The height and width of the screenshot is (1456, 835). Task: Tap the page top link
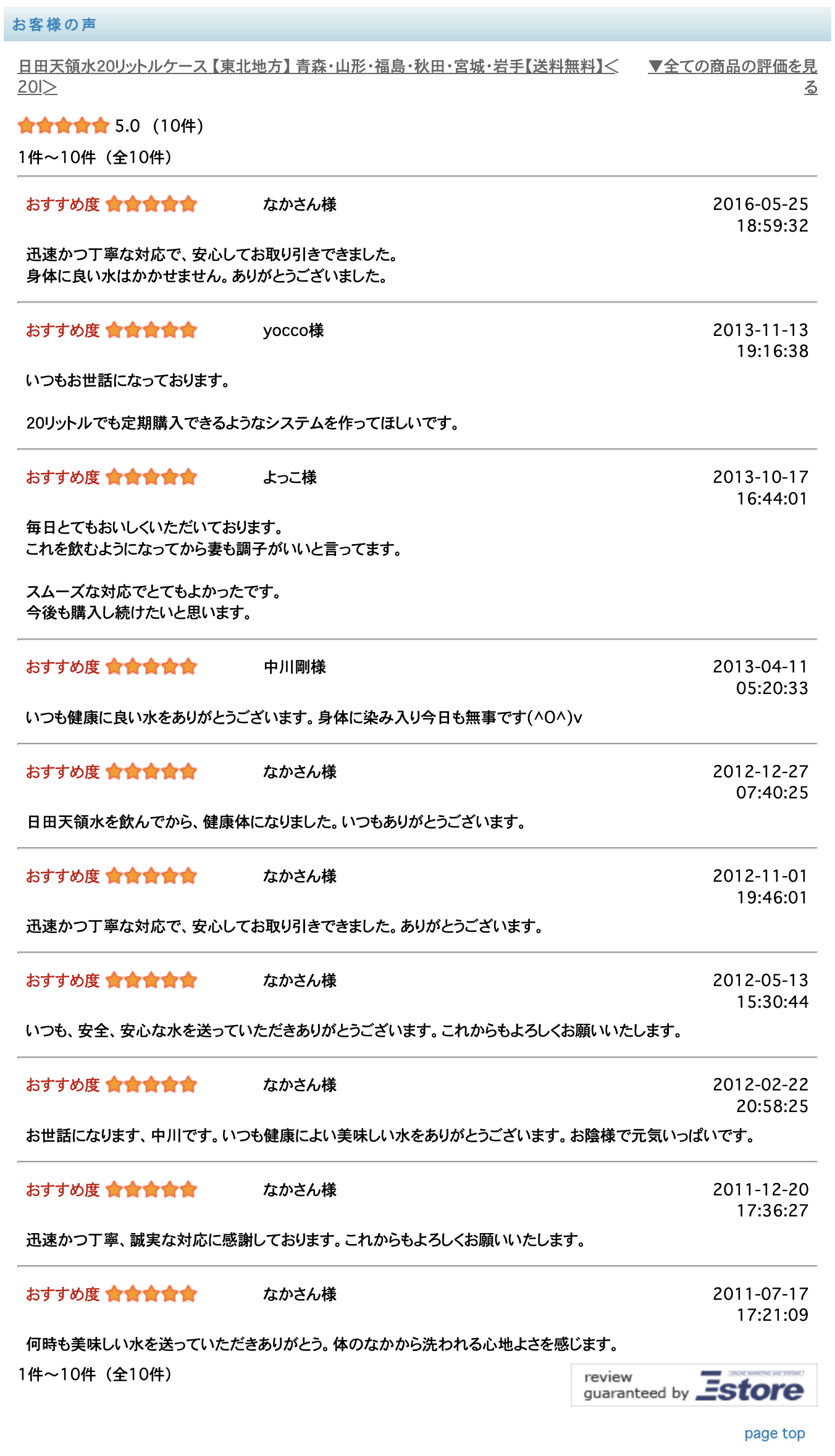pyautogui.click(x=774, y=1433)
